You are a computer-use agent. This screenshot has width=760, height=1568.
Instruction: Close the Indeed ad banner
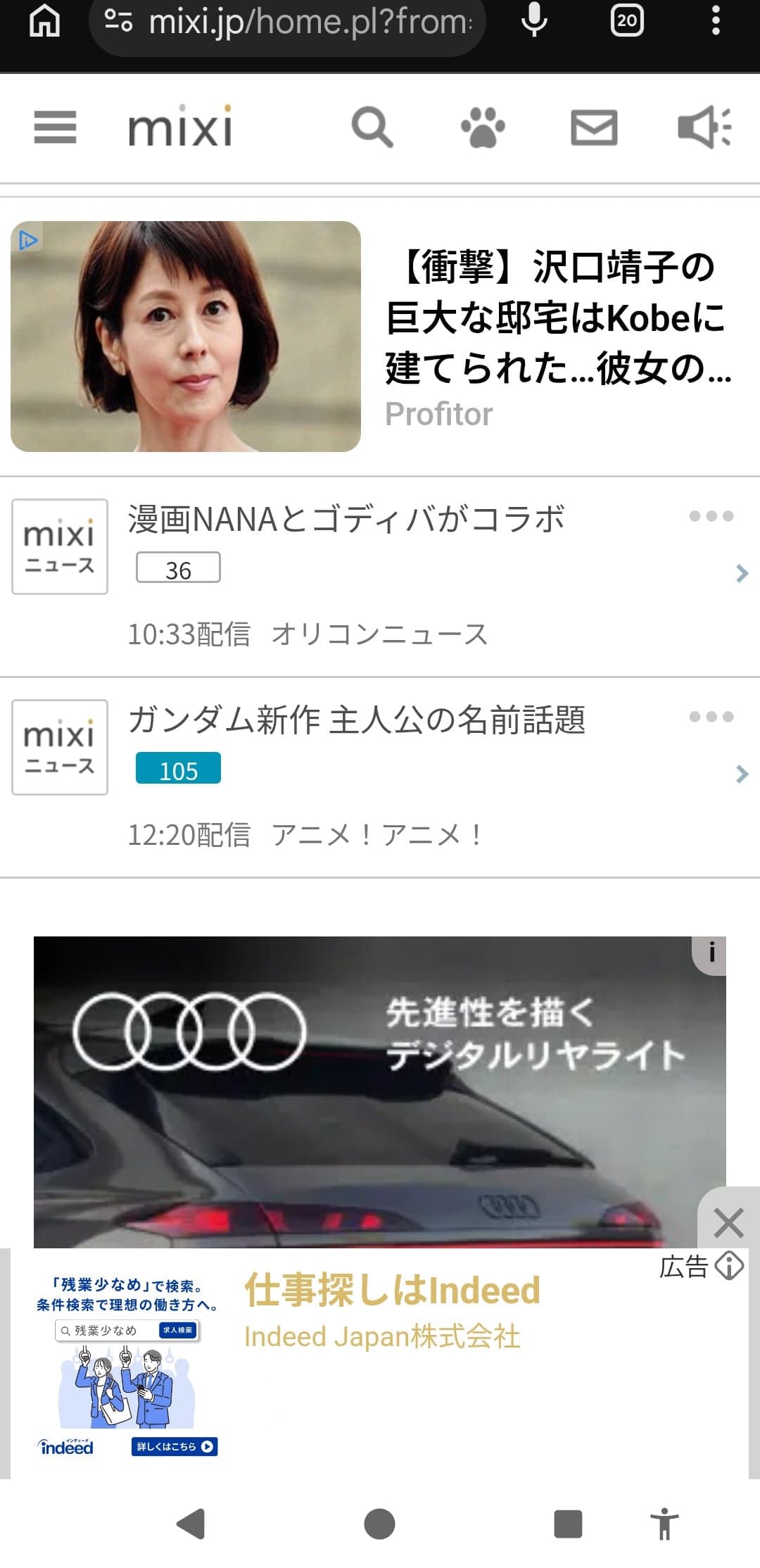tap(728, 1222)
